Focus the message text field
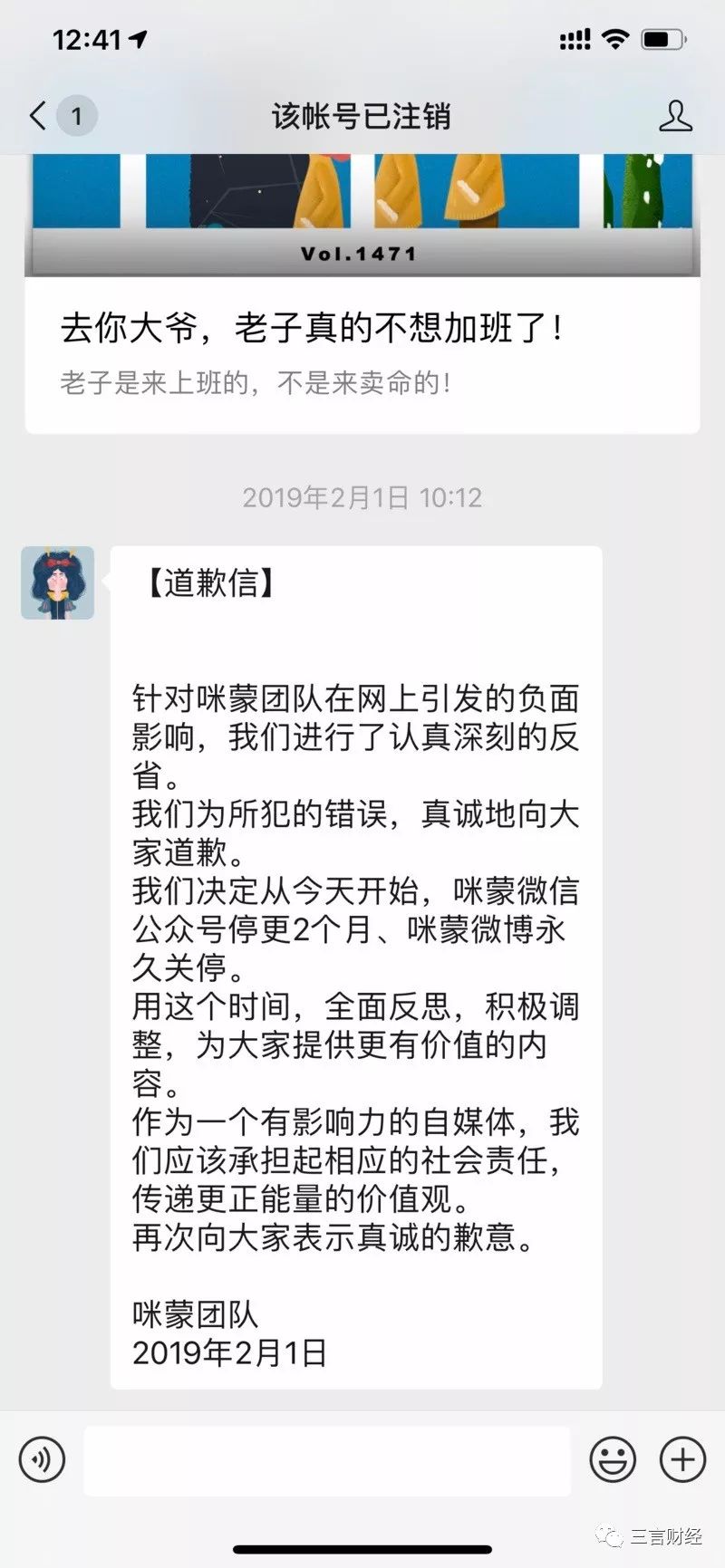 [326, 1459]
